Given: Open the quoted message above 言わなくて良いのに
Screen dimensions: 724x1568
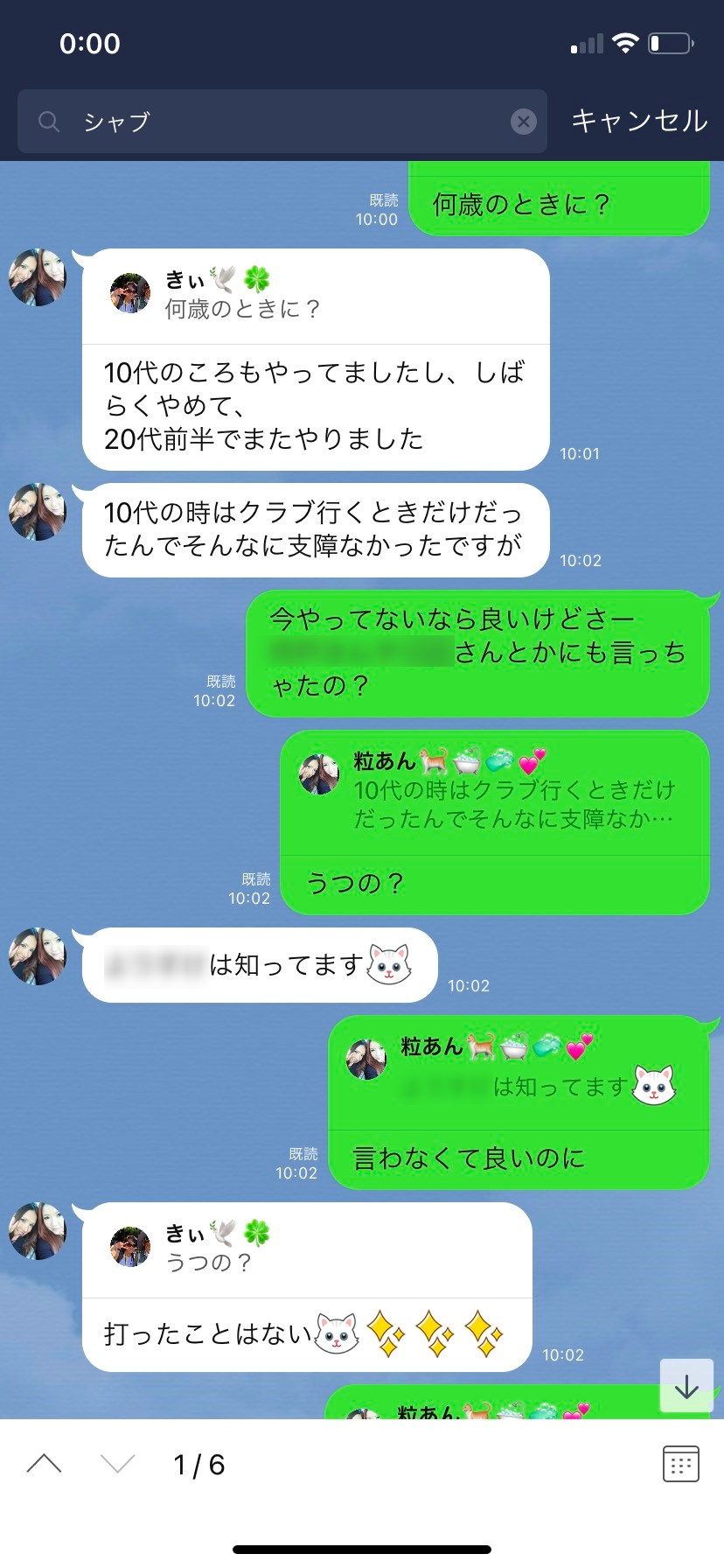Looking at the screenshot, I should click(518, 1073).
